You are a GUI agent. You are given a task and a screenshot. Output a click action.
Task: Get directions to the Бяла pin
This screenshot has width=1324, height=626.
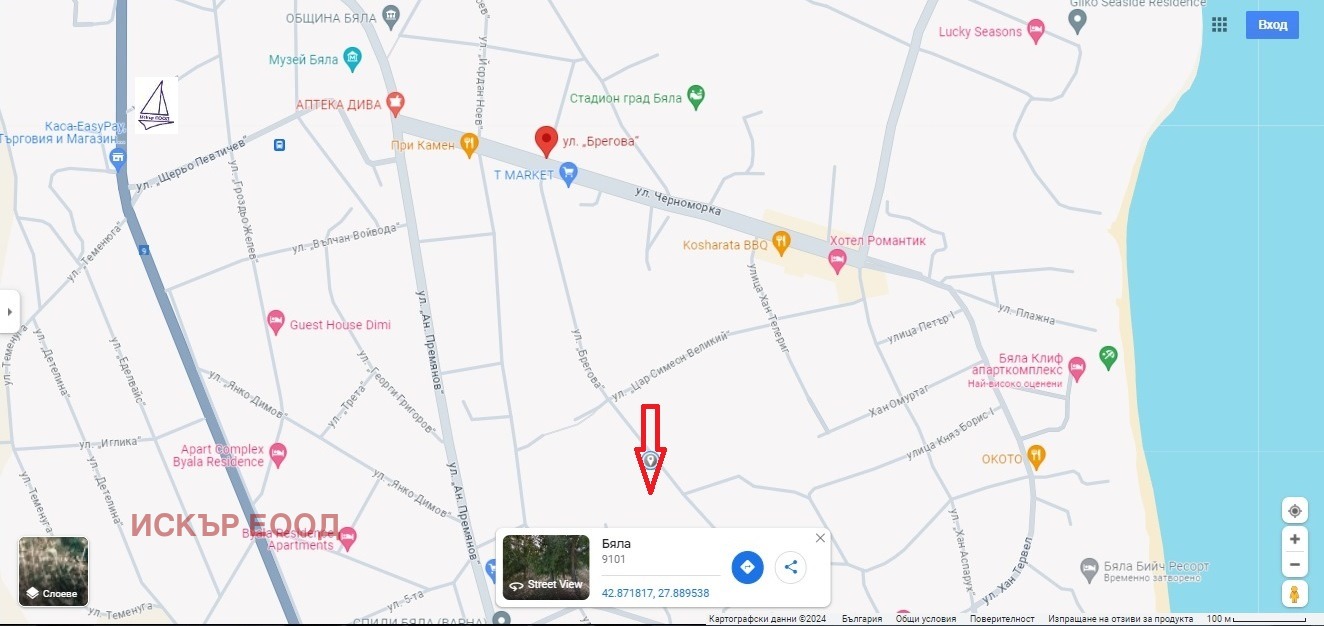point(747,568)
